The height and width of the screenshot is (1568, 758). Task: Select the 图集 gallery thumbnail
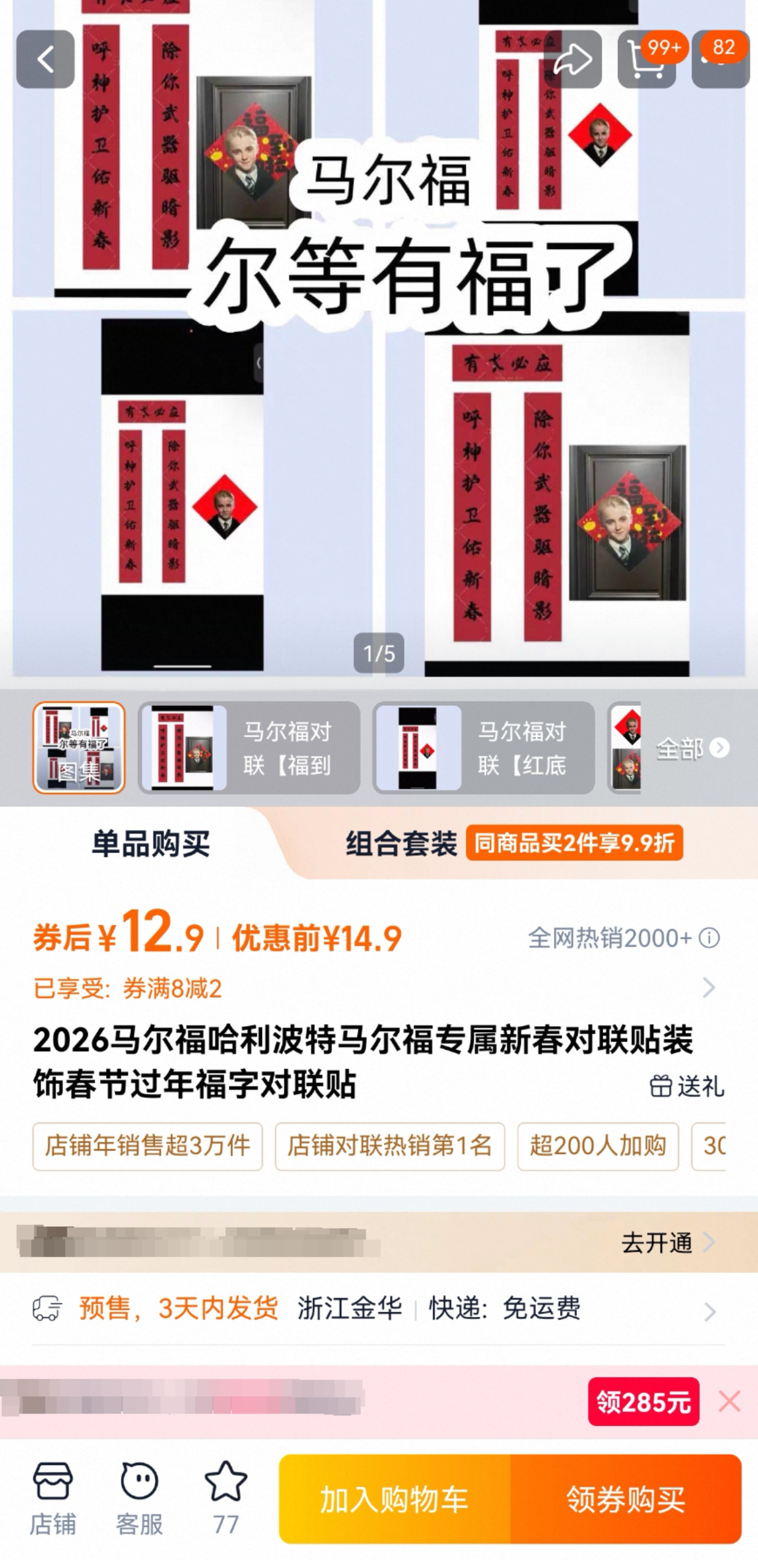[79, 748]
